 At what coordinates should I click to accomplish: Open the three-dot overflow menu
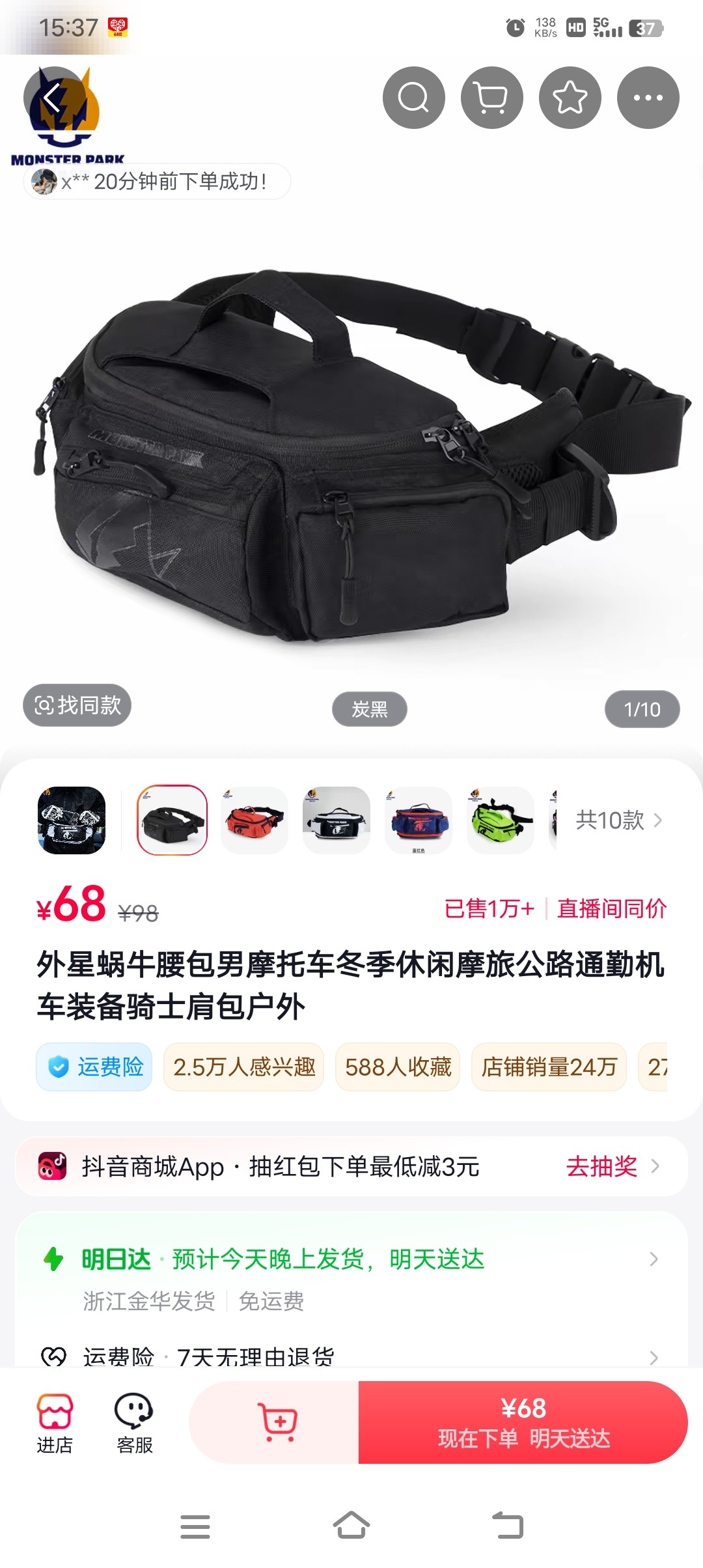(x=648, y=98)
